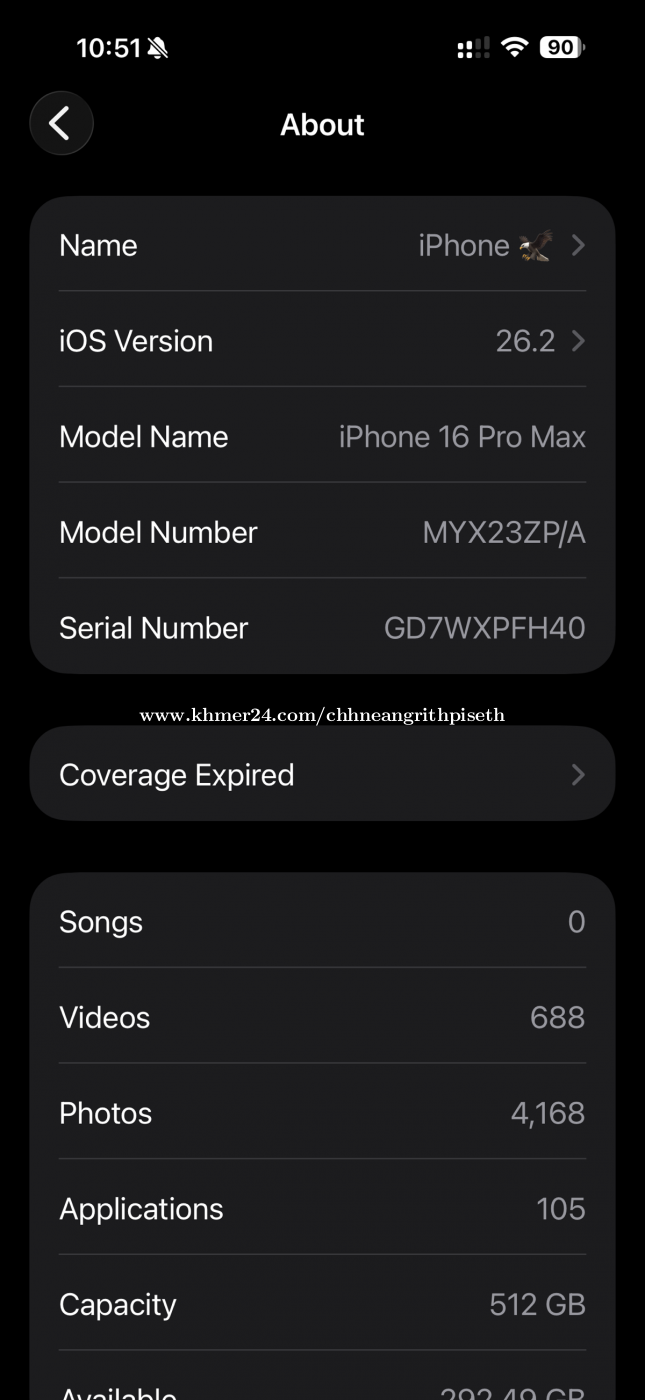Open the Coverage Expired row
This screenshot has height=1400, width=645.
(322, 775)
